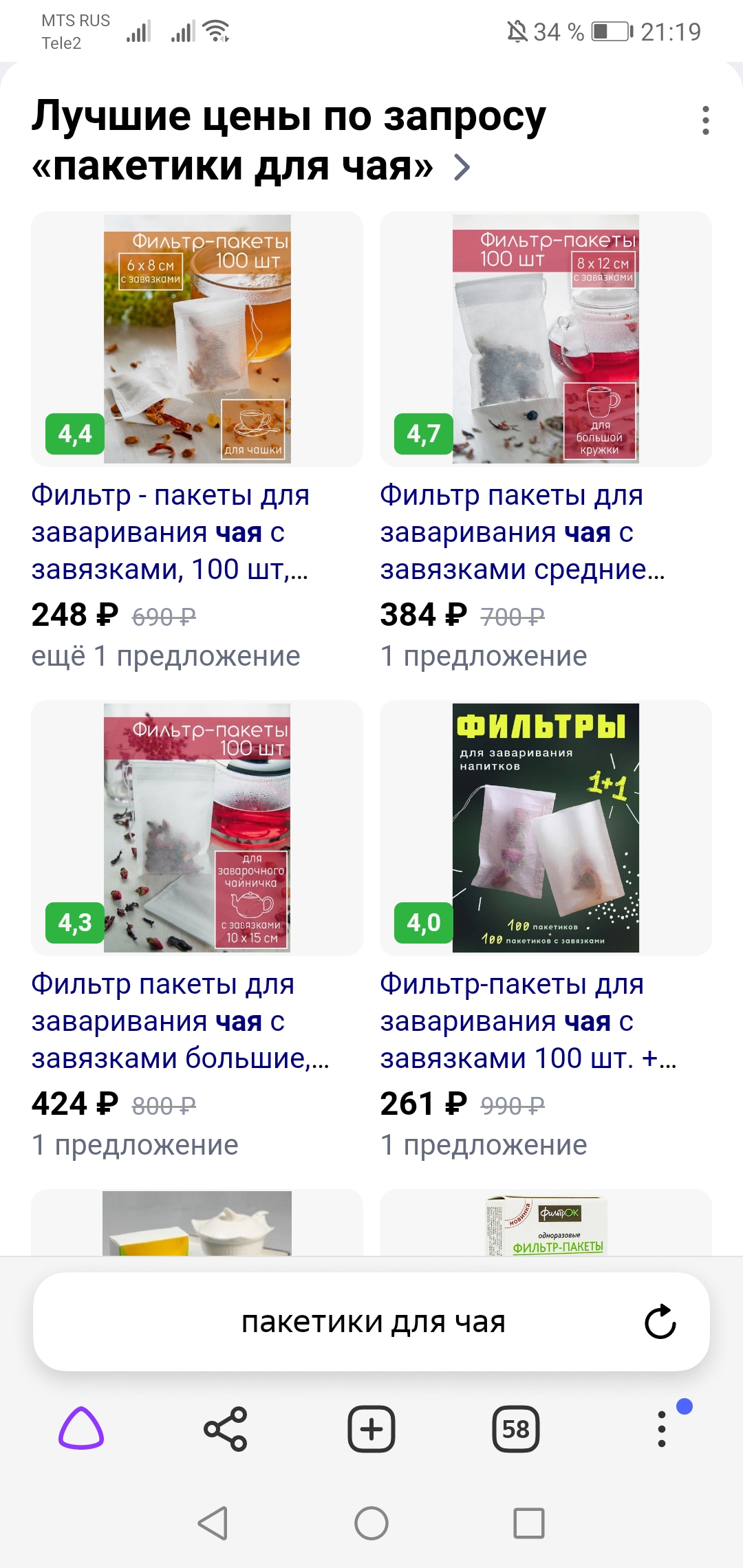Image resolution: width=743 pixels, height=1568 pixels.
Task: Tap the 4,3 green rating badge
Action: coord(74,924)
